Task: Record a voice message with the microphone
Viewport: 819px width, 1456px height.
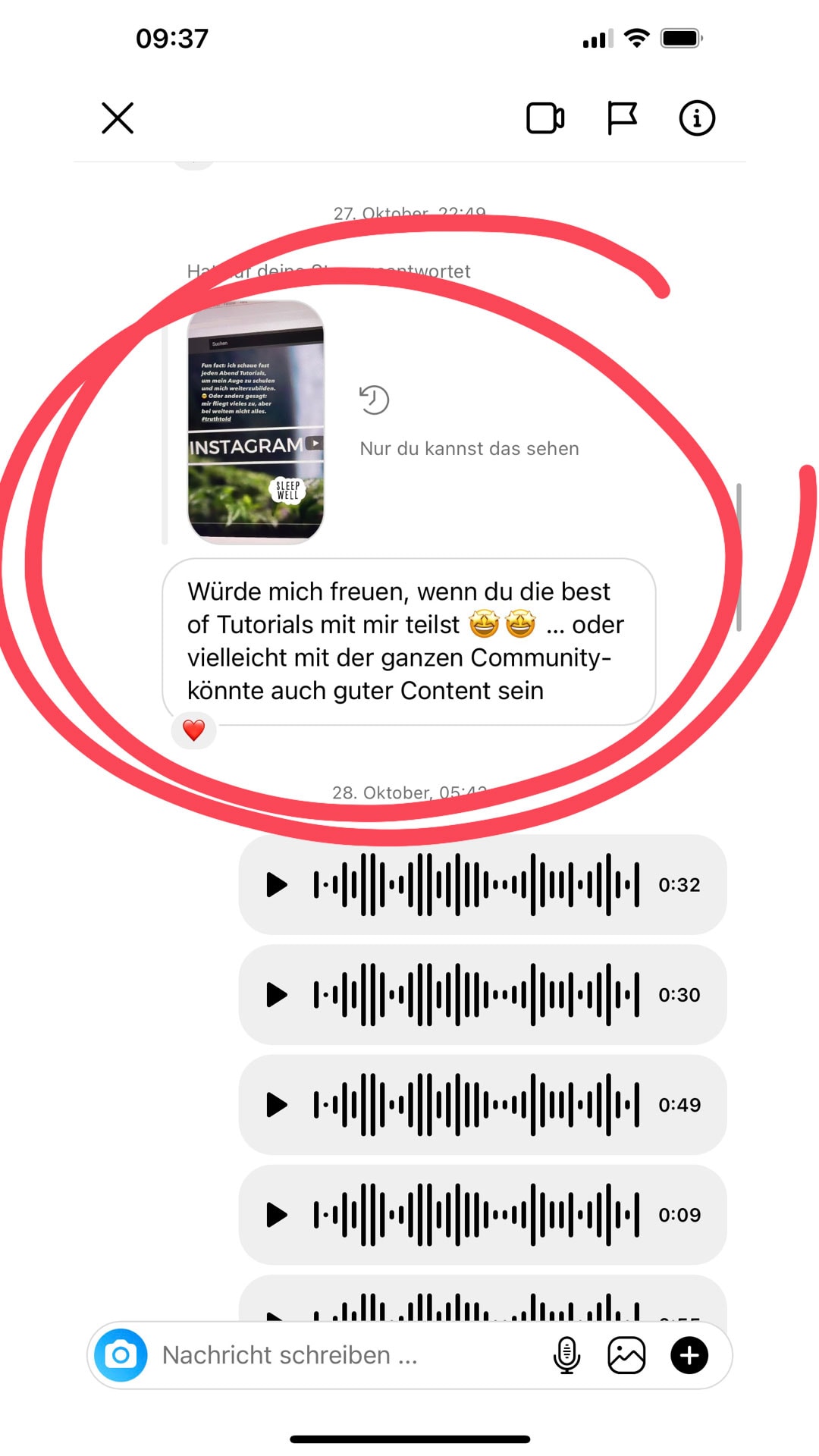Action: coord(566,1355)
